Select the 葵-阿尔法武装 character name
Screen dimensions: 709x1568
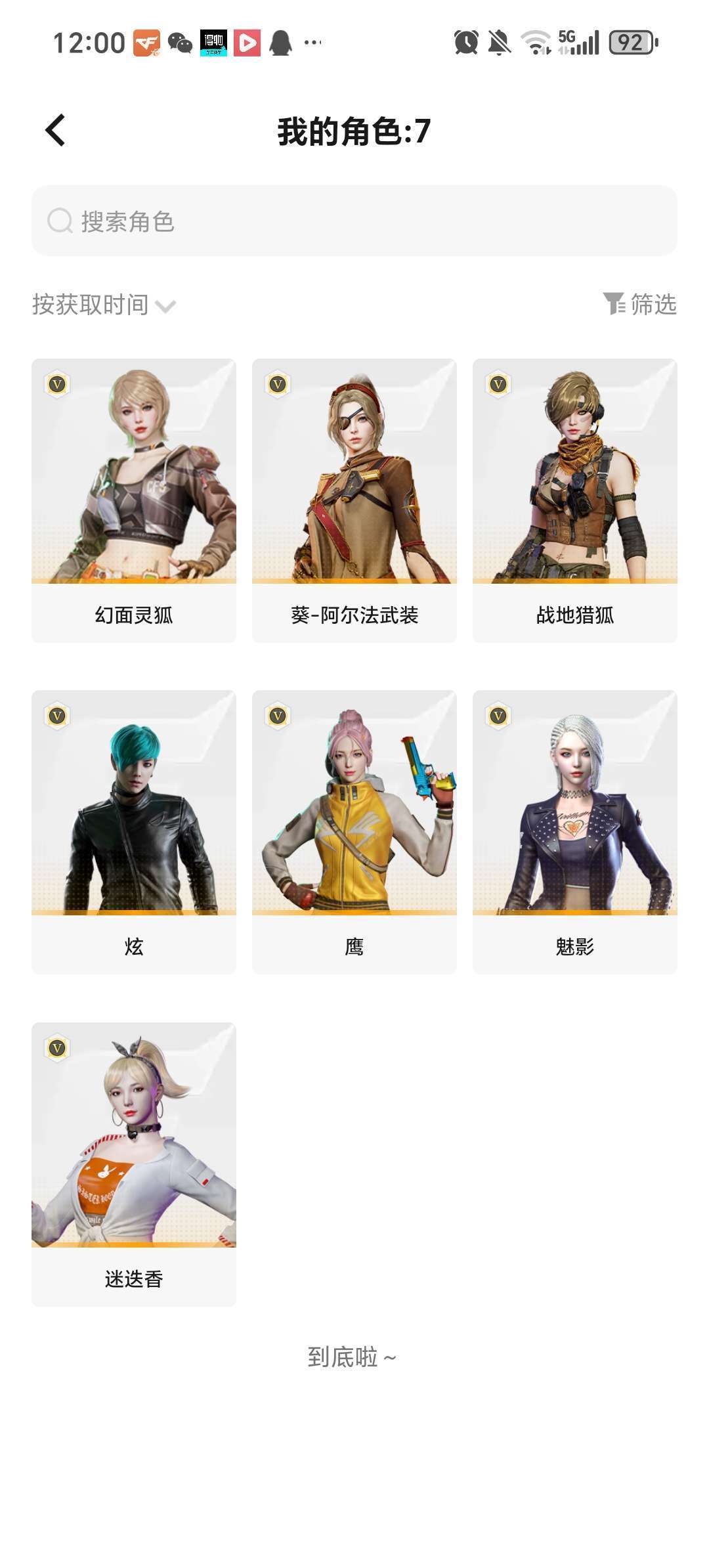click(x=353, y=616)
